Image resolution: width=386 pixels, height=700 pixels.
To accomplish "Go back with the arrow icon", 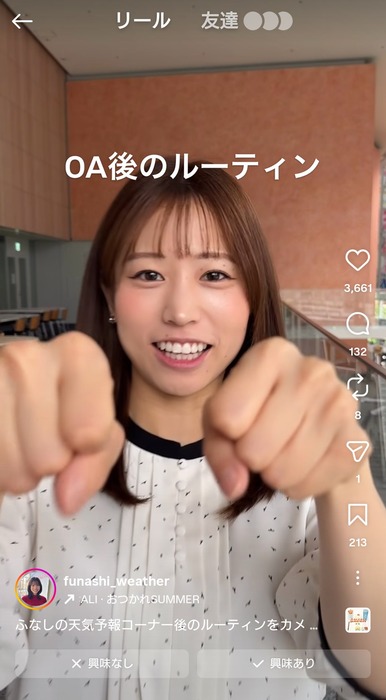I will point(22,21).
